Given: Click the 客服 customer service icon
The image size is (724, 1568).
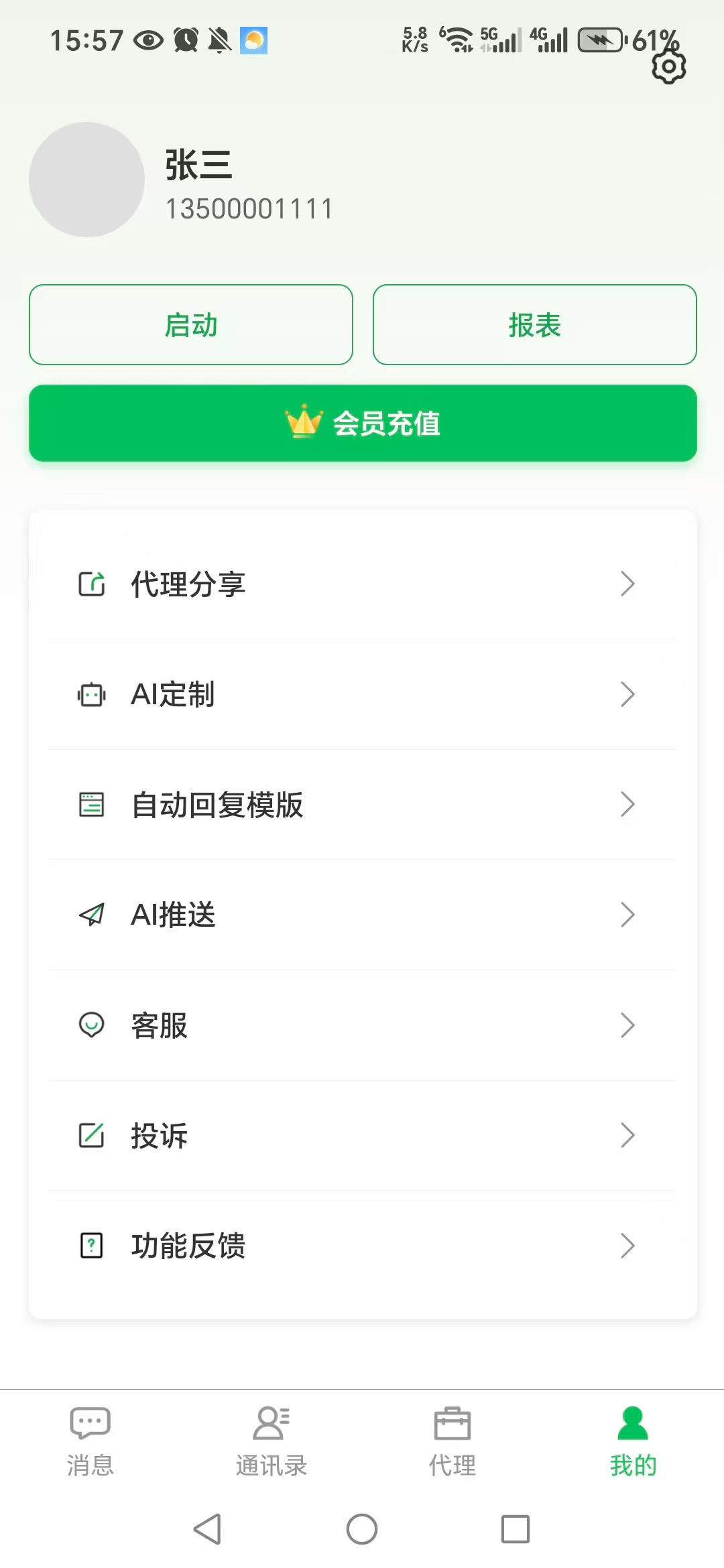Looking at the screenshot, I should 92,1025.
